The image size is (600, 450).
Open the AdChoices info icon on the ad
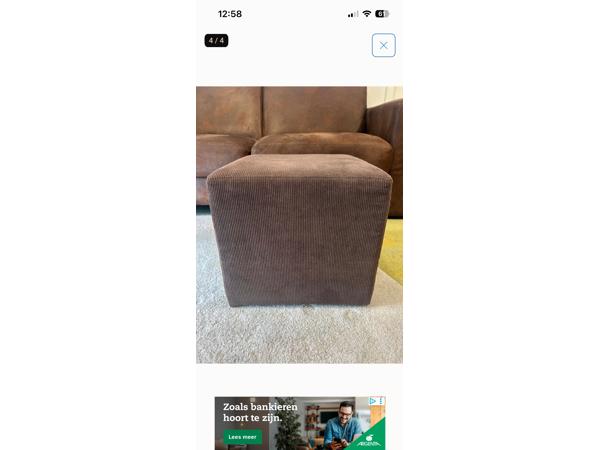click(x=373, y=401)
